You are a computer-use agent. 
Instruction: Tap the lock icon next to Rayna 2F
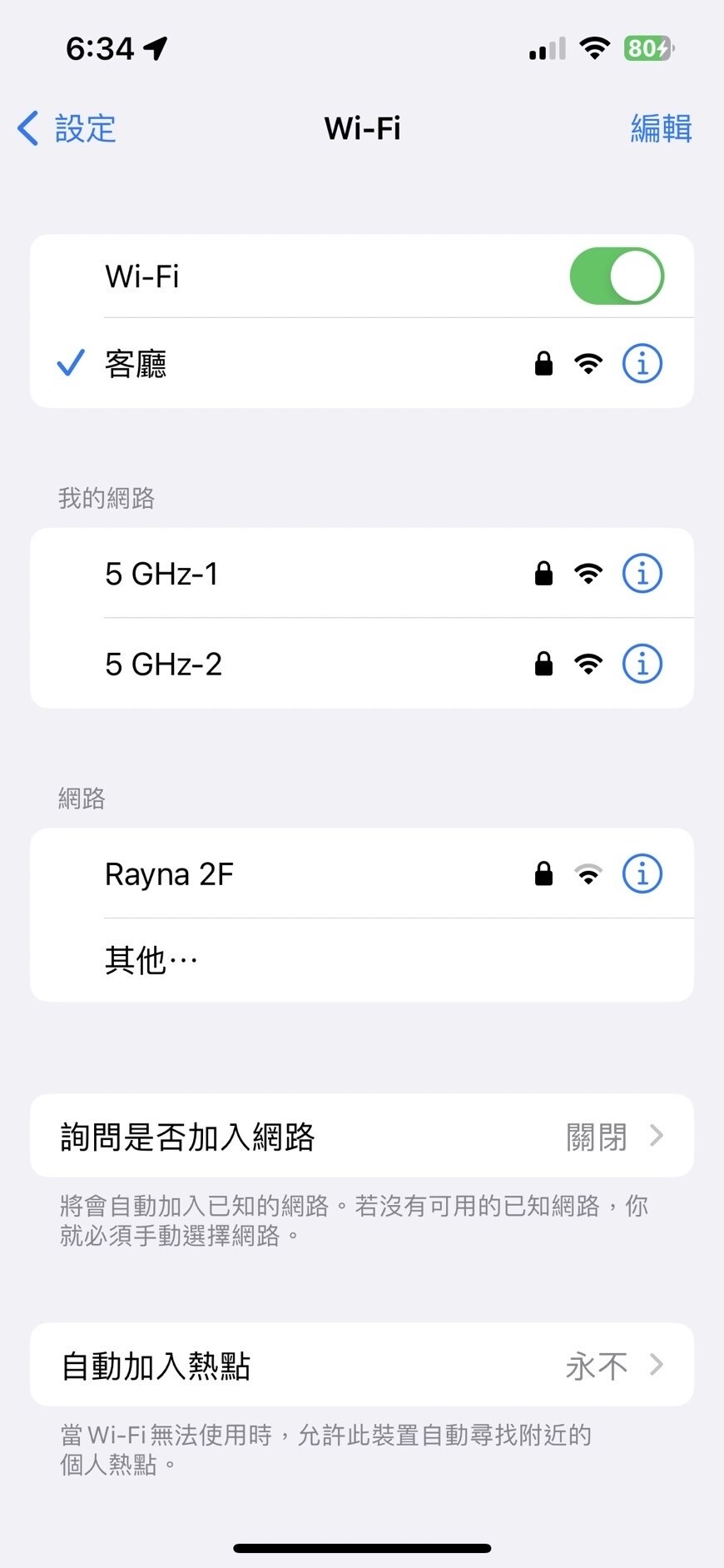pos(543,874)
